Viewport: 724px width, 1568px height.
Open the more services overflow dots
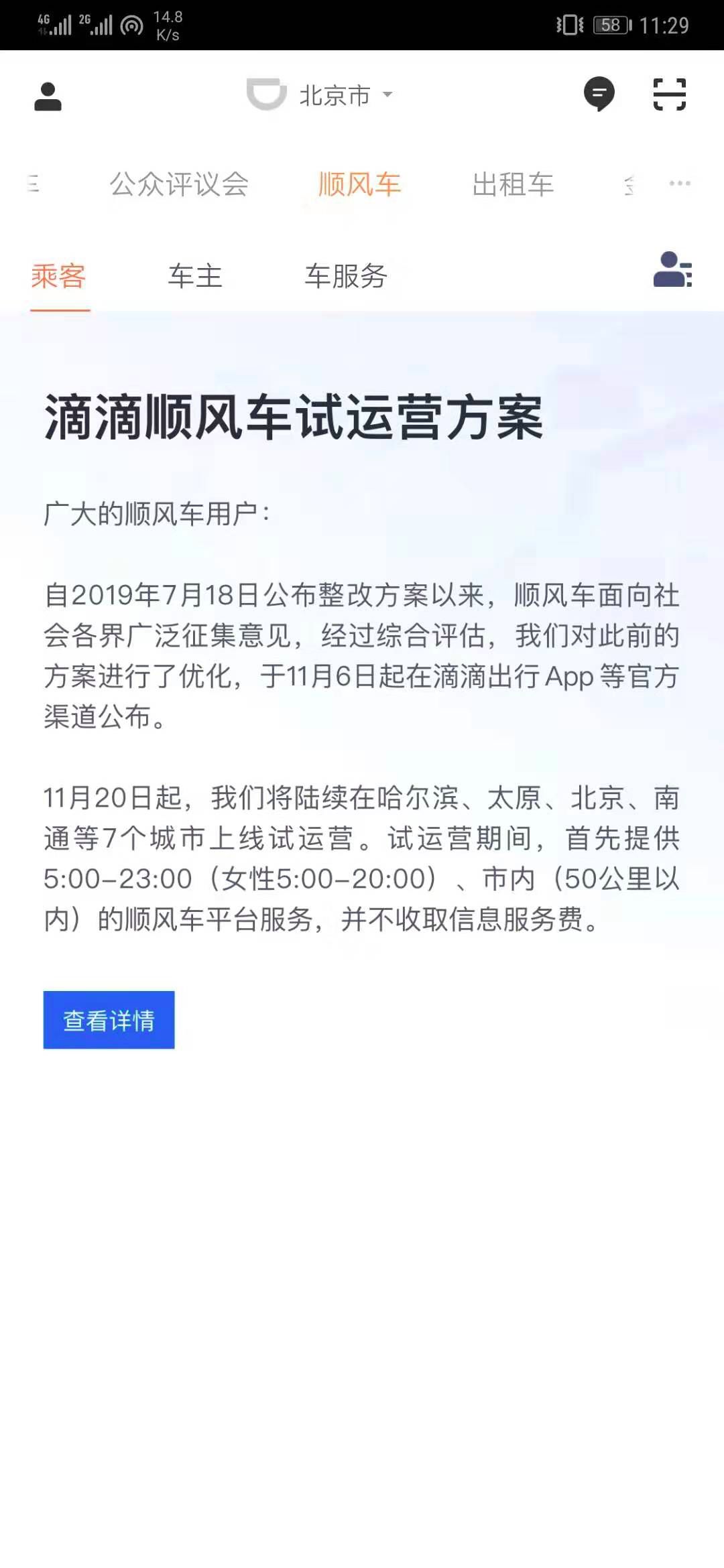679,184
